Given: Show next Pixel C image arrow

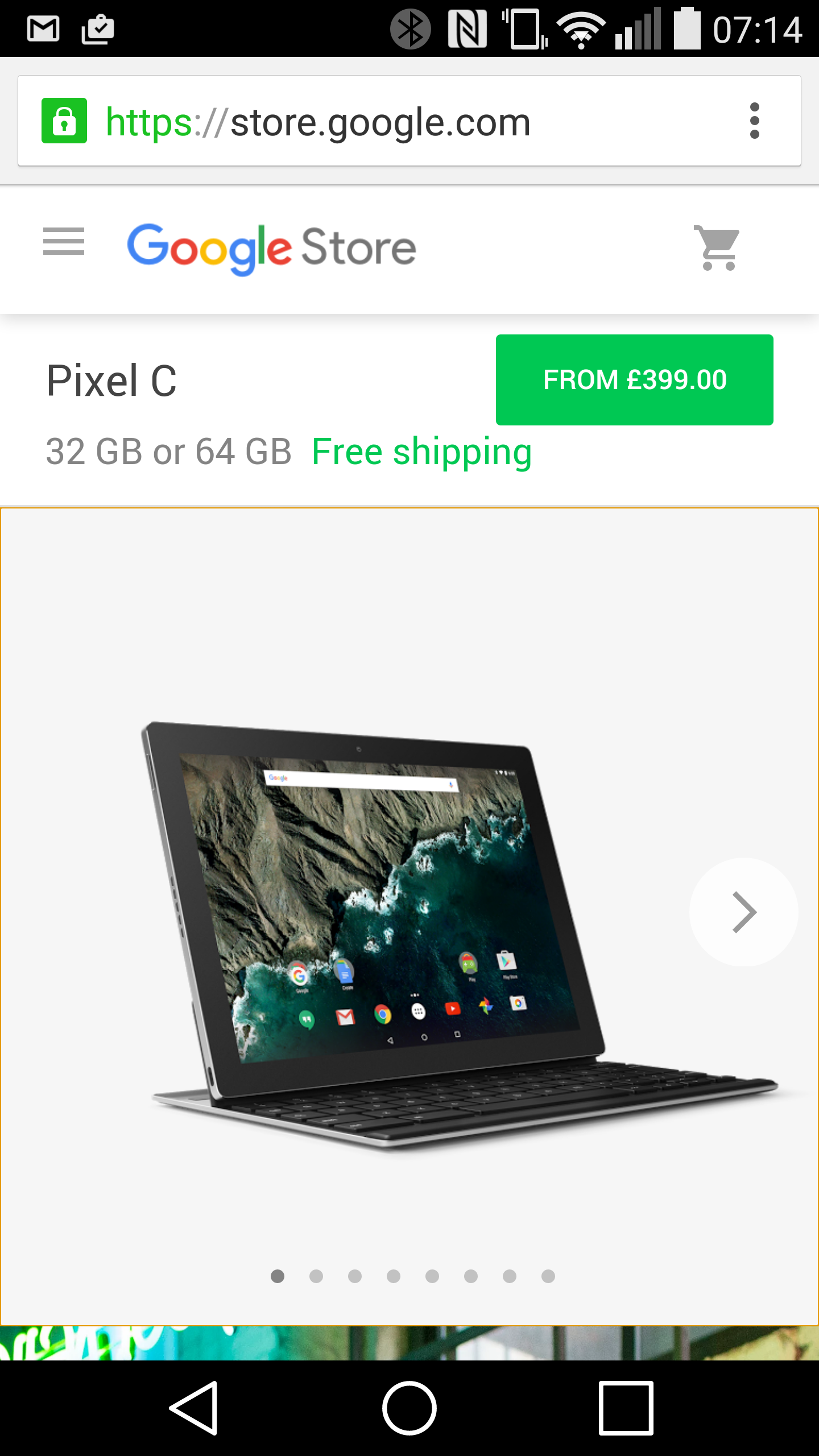Looking at the screenshot, I should click(743, 912).
